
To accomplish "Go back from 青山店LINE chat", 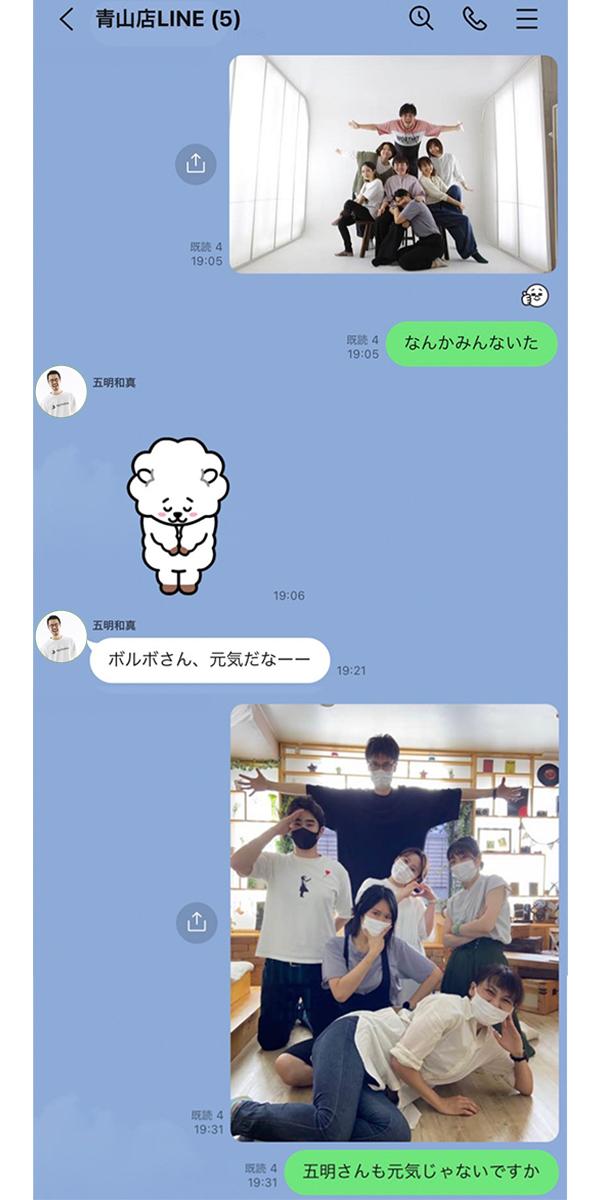I will pos(66,19).
